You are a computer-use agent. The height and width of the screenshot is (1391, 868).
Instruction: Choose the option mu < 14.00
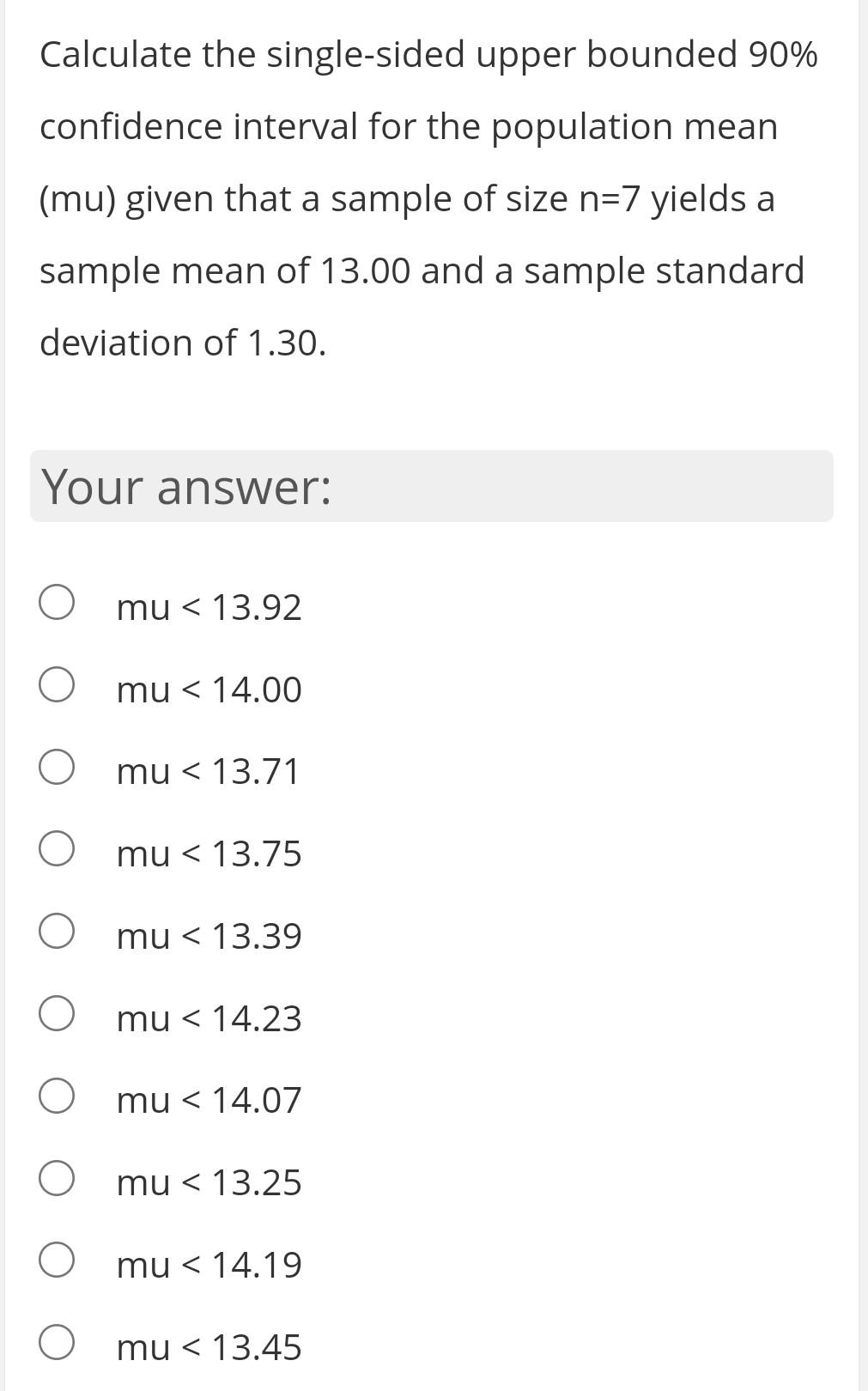click(57, 685)
